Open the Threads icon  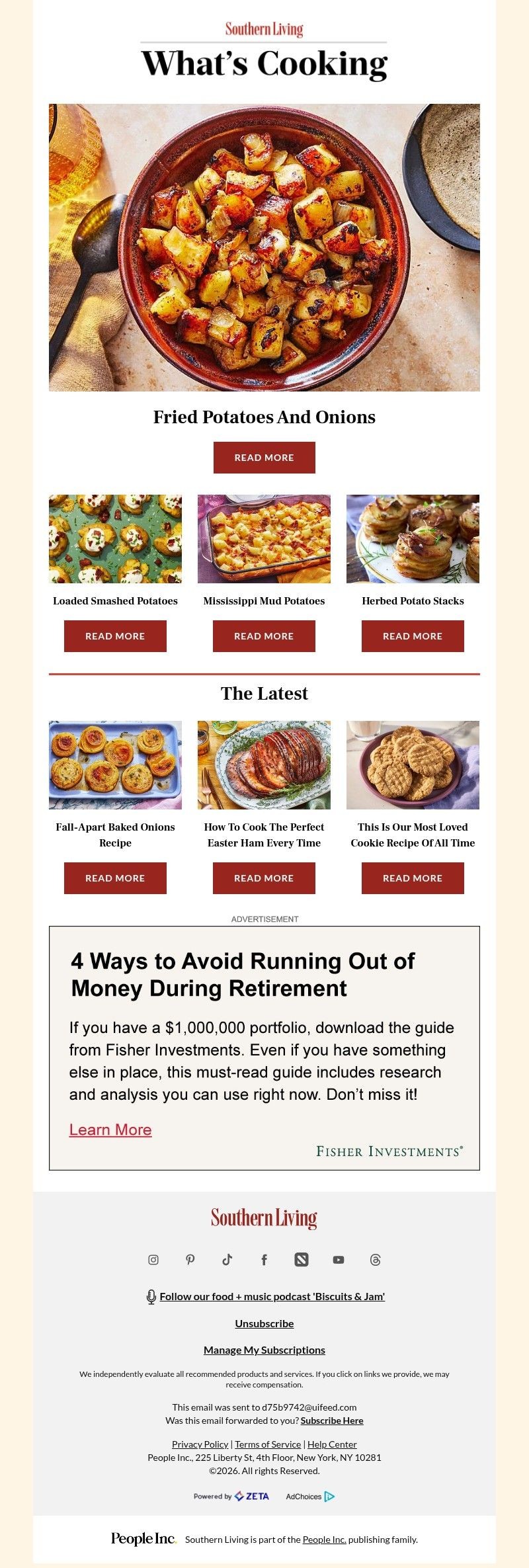point(376,1260)
